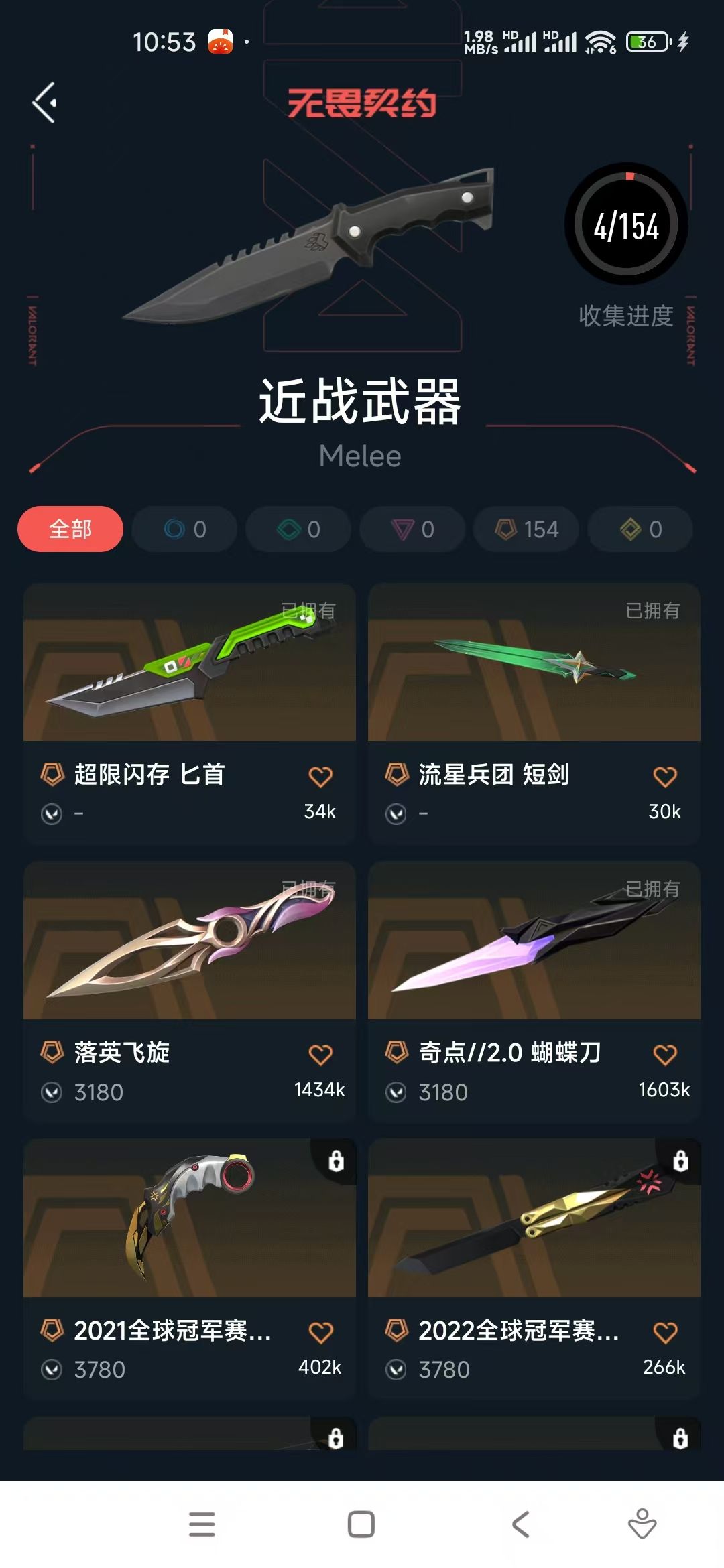Image resolution: width=724 pixels, height=1568 pixels.
Task: Filter by the purple triangle tier showing 0
Action: tap(412, 529)
